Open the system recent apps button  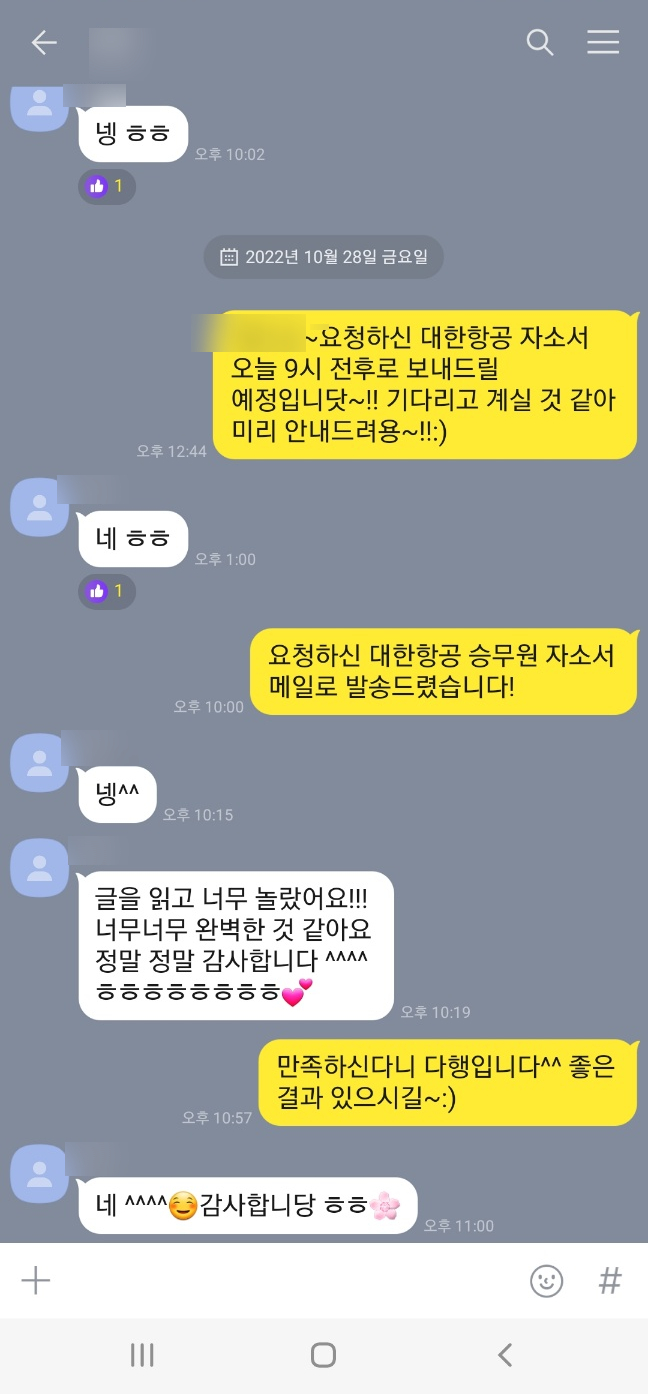click(x=142, y=1355)
